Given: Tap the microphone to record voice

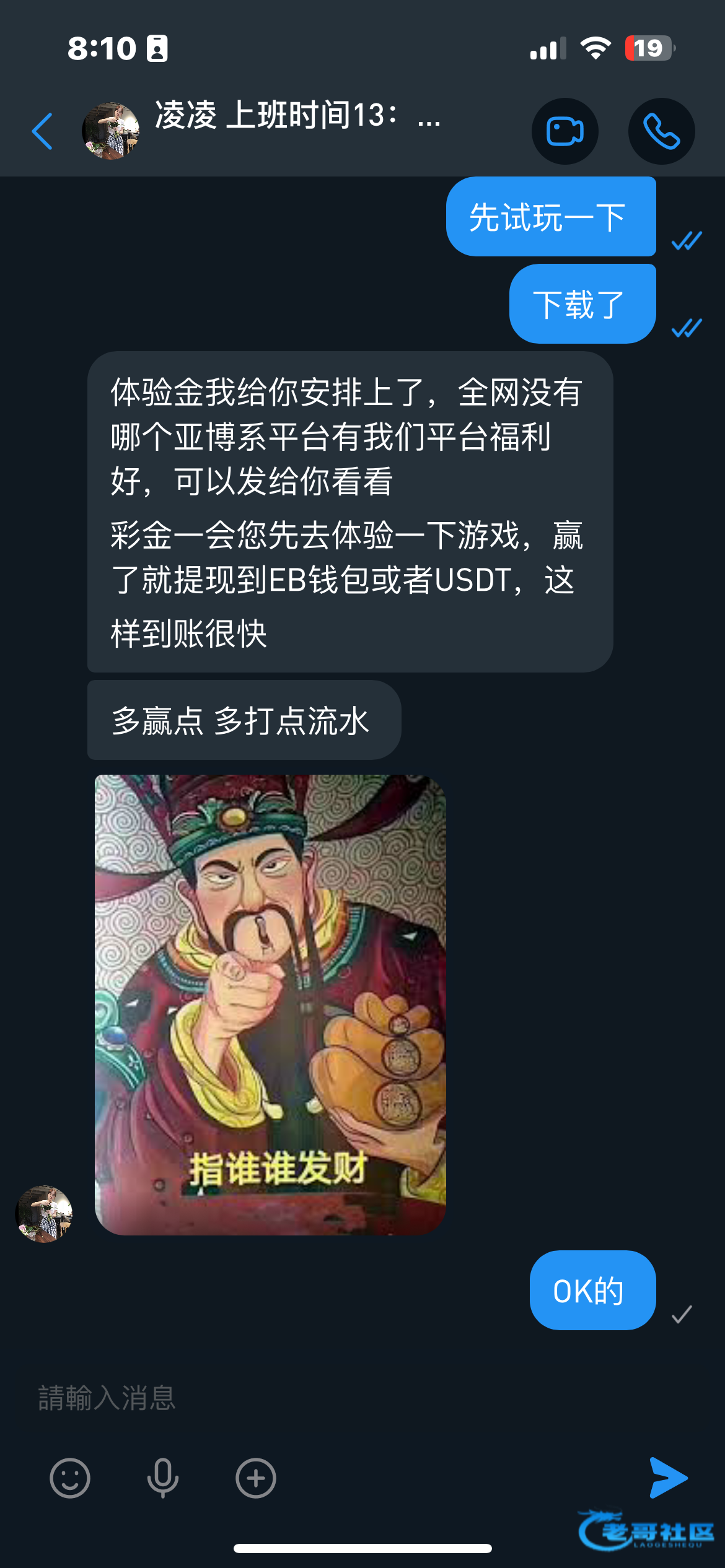Looking at the screenshot, I should (163, 1478).
